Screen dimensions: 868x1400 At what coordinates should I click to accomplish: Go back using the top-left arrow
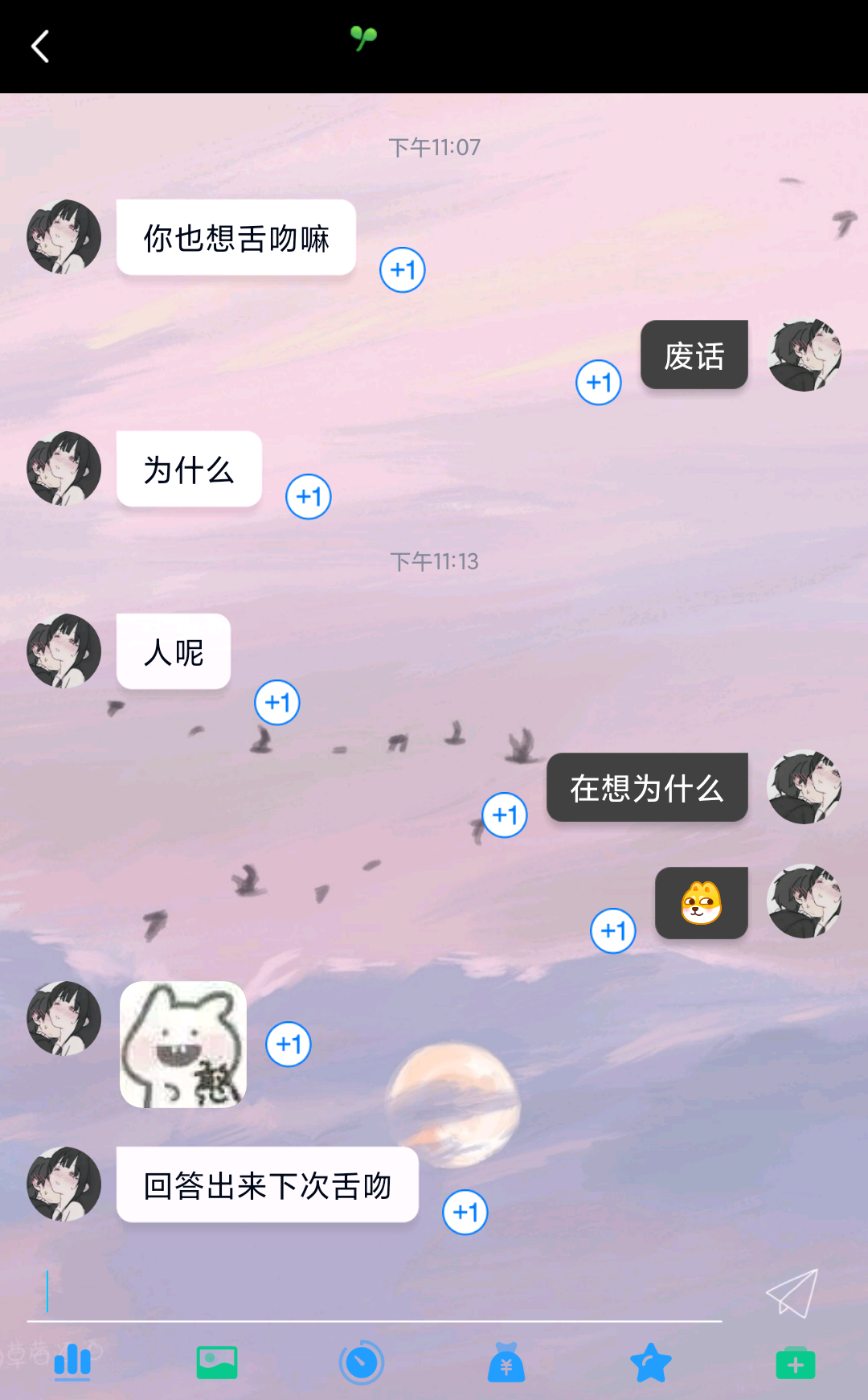tap(40, 47)
